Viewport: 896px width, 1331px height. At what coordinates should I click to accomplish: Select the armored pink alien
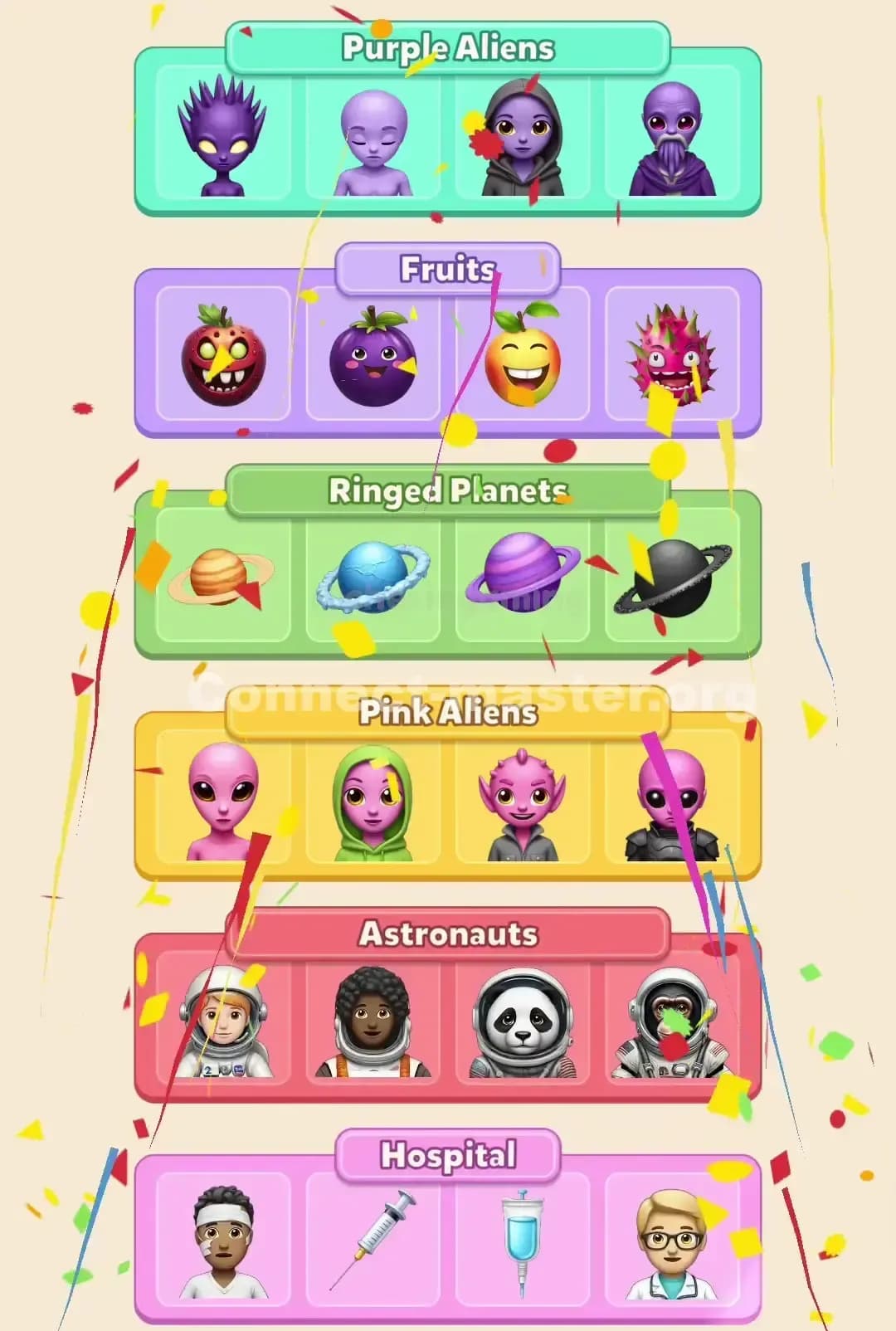674,801
